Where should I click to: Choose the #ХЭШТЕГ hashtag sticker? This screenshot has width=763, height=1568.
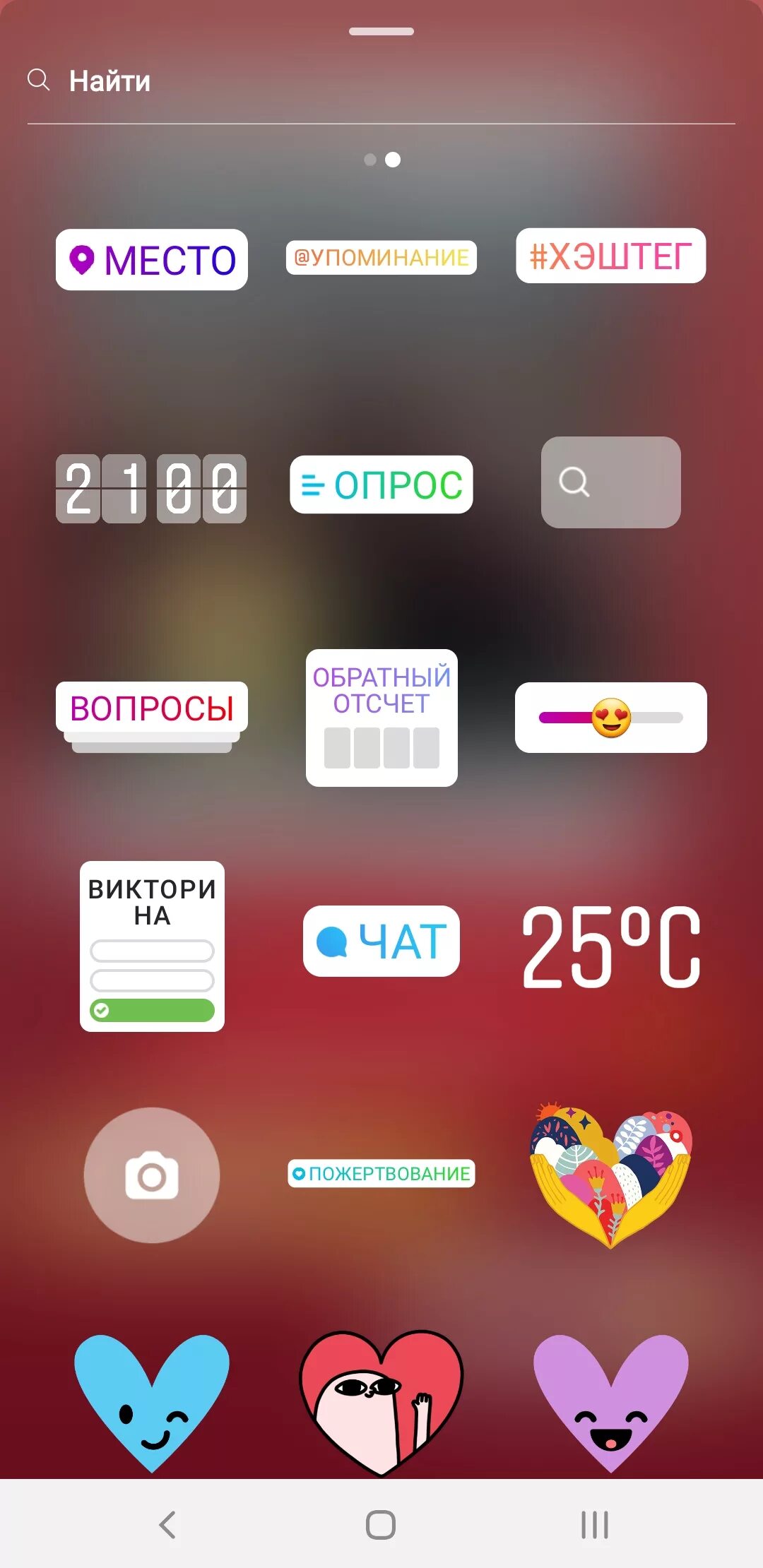(611, 256)
